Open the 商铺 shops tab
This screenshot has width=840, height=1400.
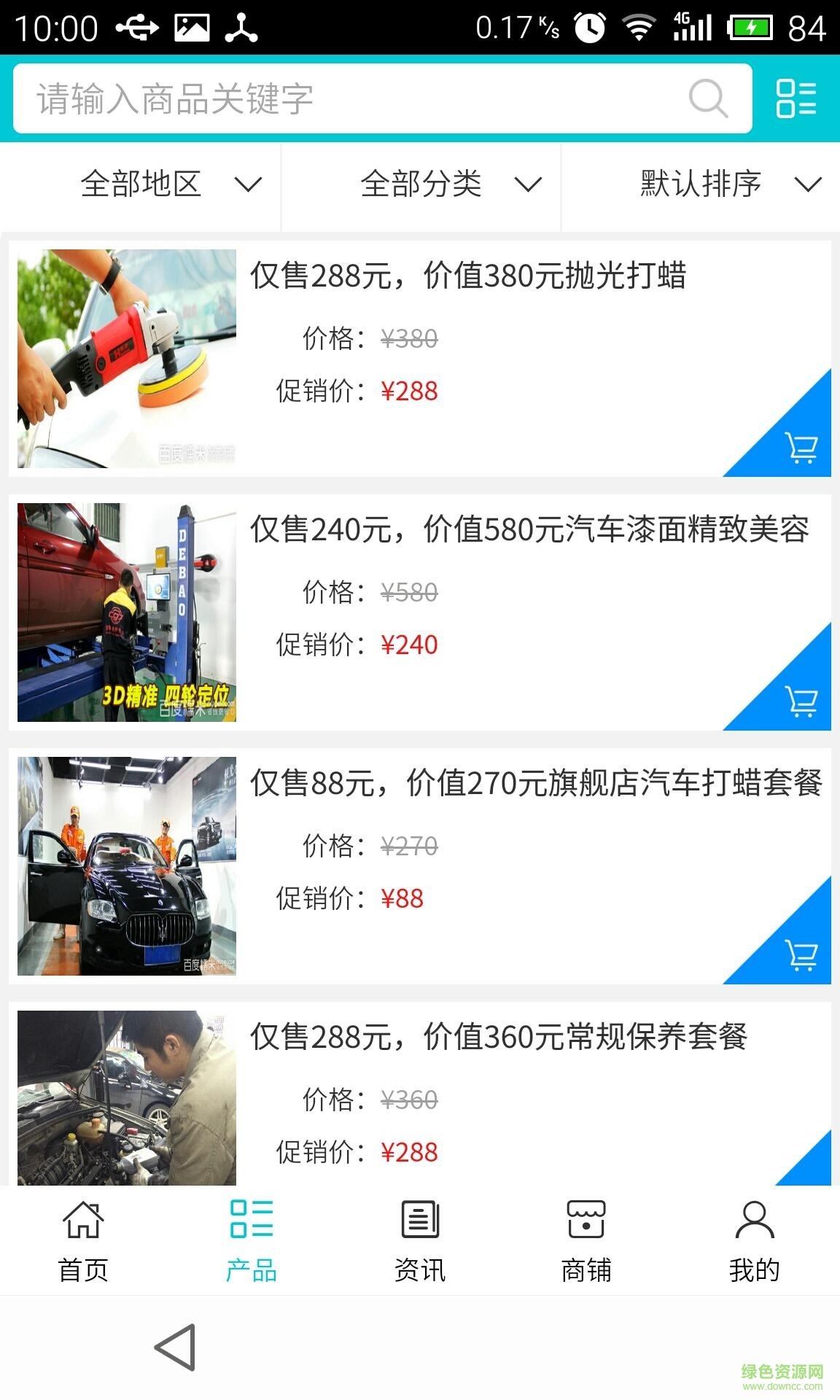587,1241
